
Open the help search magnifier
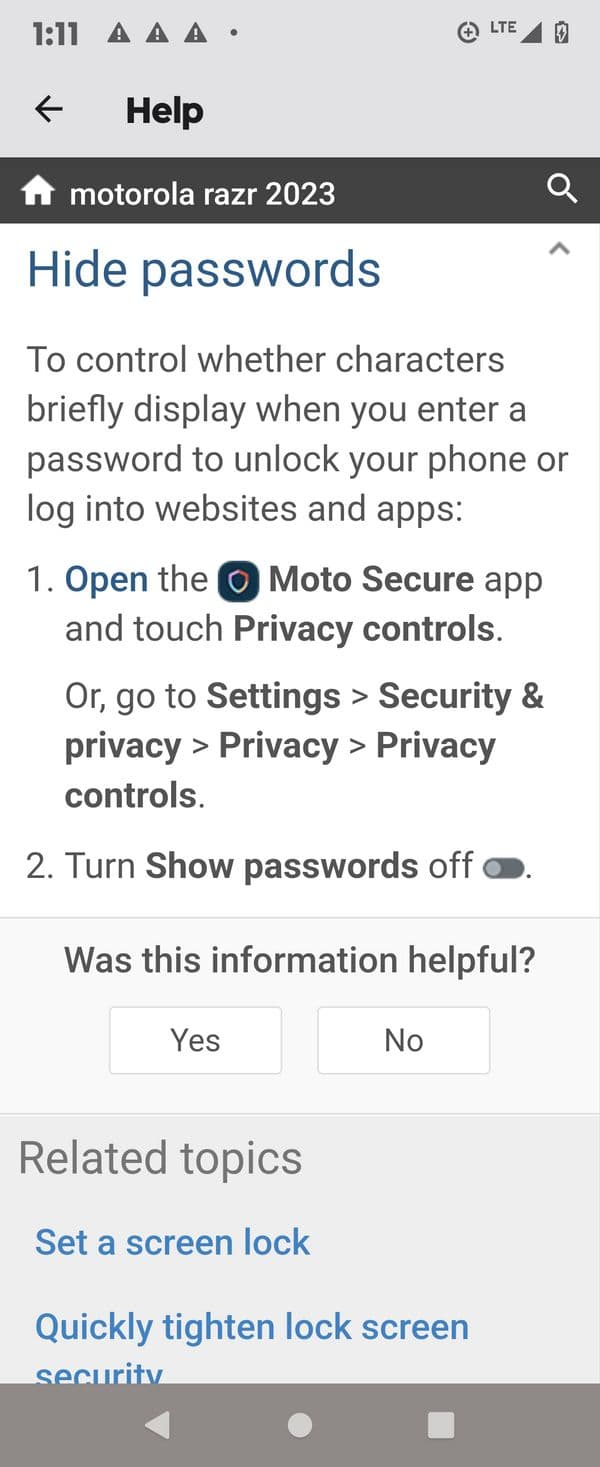click(x=562, y=188)
